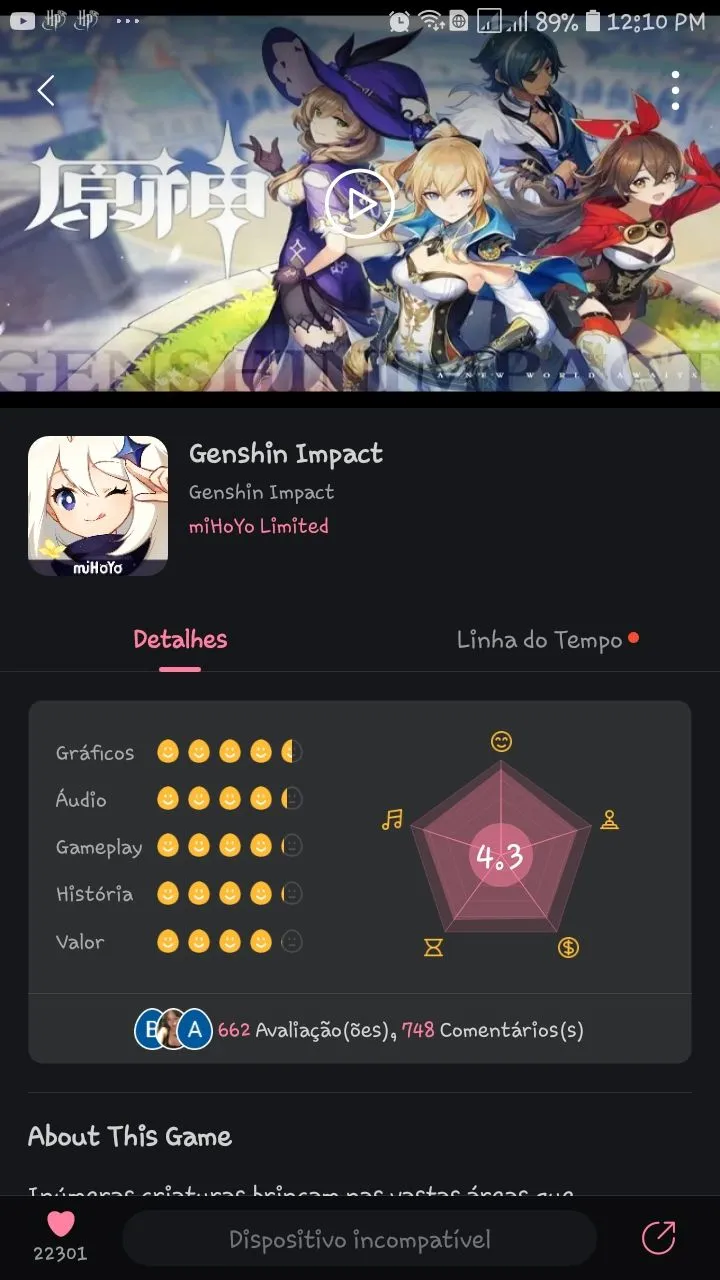Open the miHoYo Limited developer page
Image resolution: width=720 pixels, height=1280 pixels.
(x=259, y=526)
